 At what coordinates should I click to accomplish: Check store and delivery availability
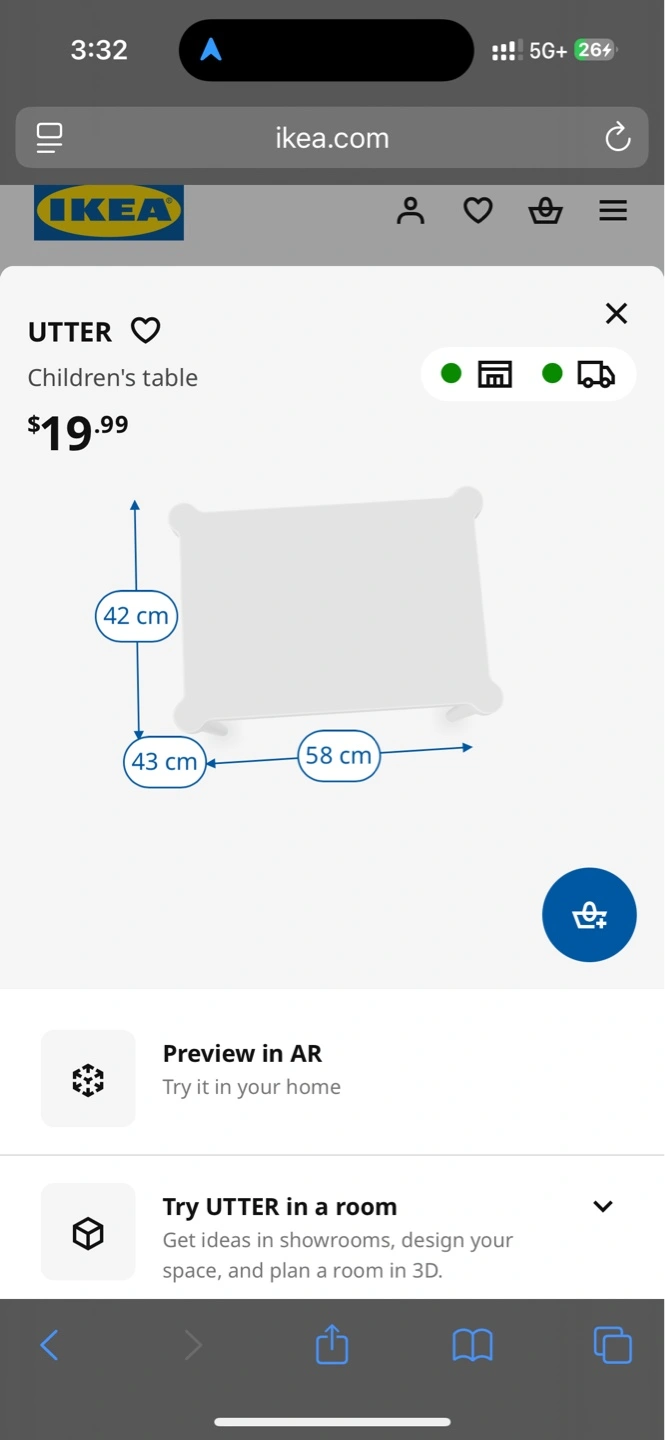tap(528, 374)
